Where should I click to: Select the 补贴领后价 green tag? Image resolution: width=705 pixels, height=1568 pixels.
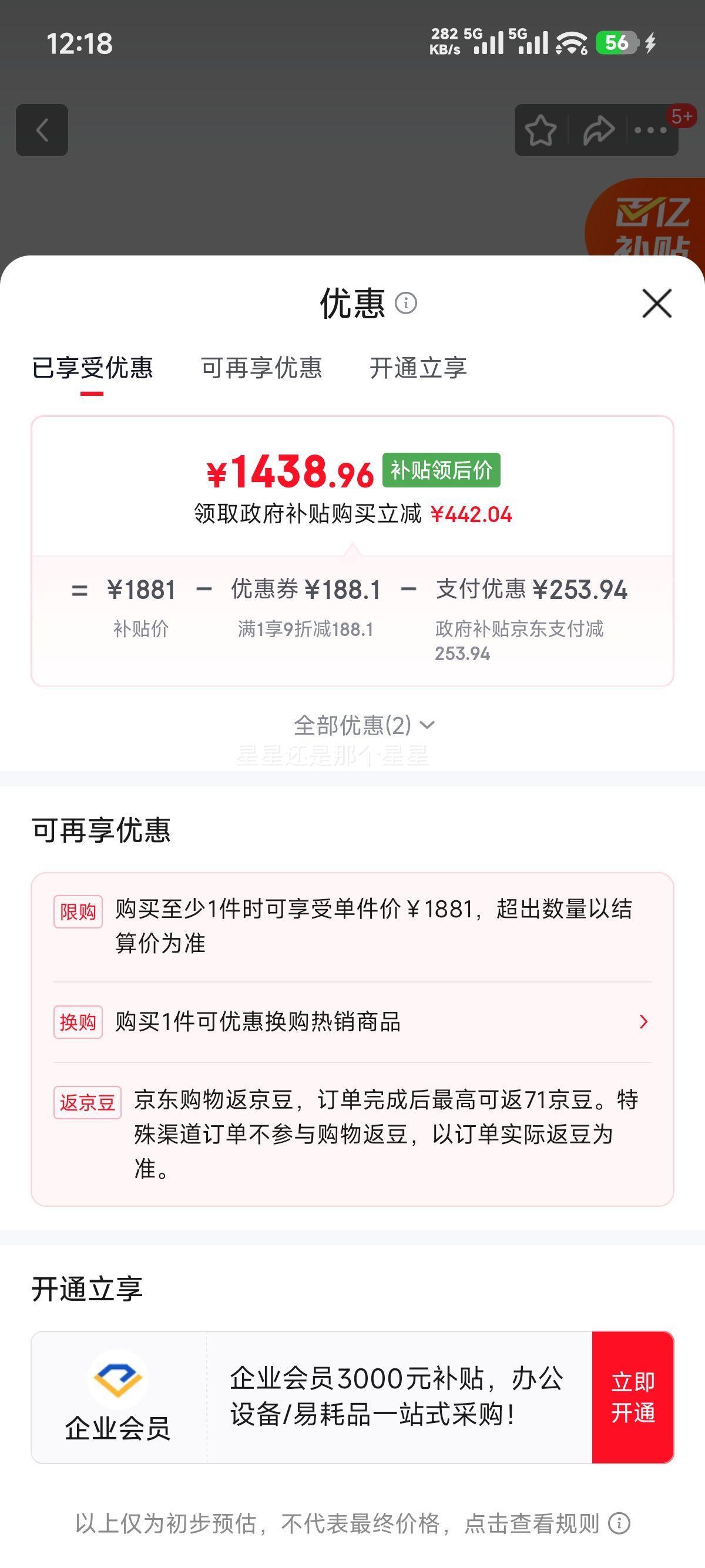coord(441,472)
